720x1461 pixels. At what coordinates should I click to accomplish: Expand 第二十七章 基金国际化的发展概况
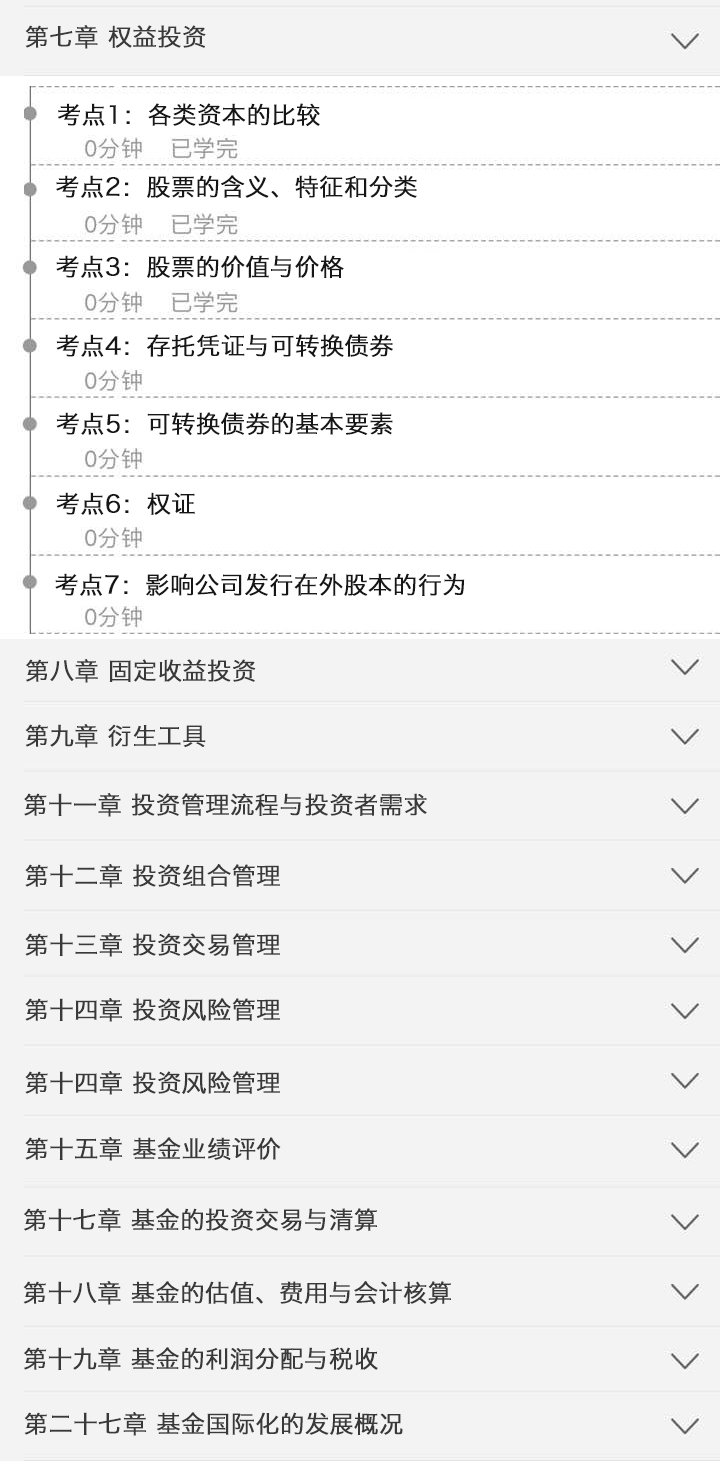(x=360, y=1425)
